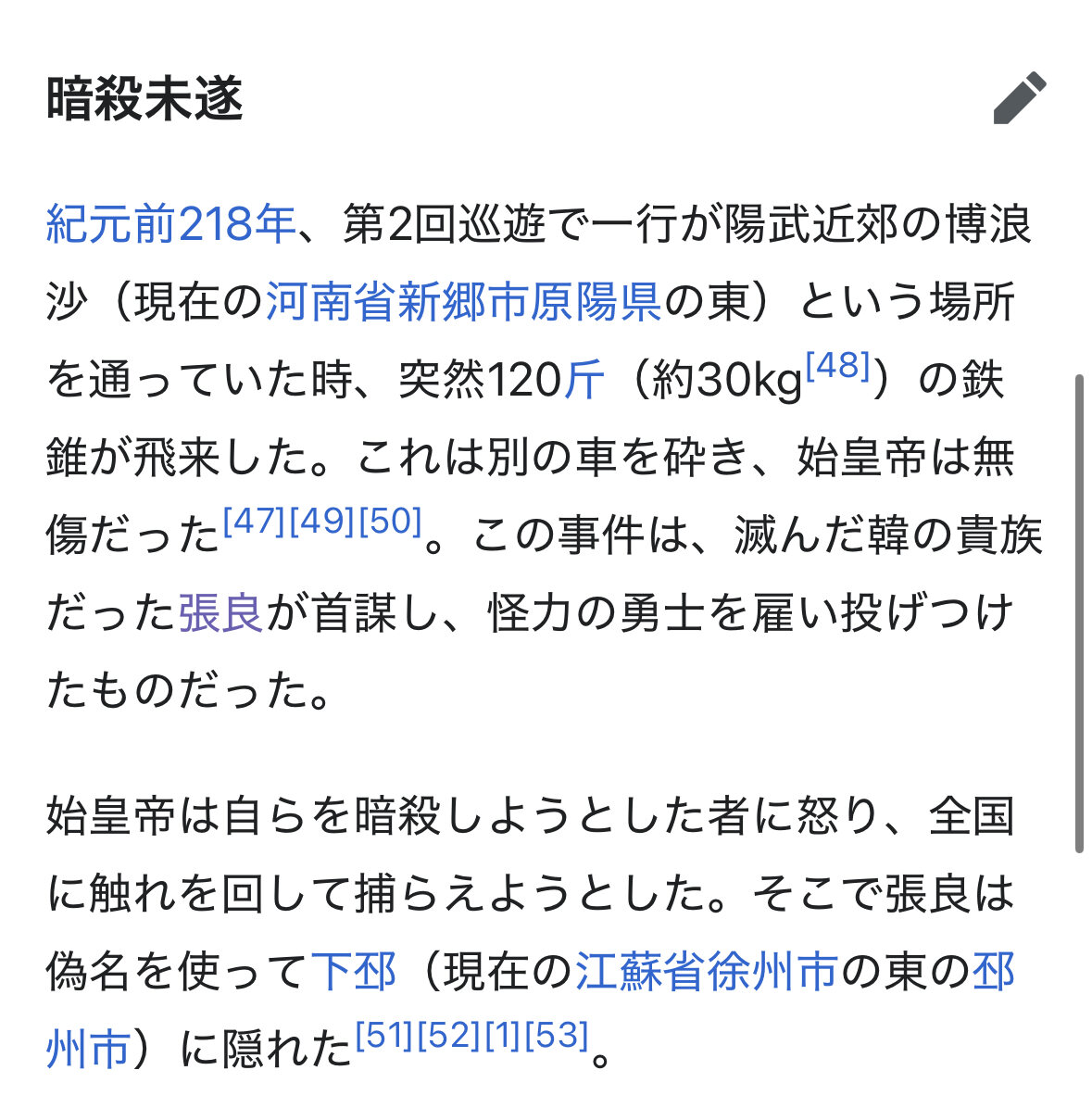View footnote [48]
Viewport: 1092px width, 1108px height.
point(836,367)
